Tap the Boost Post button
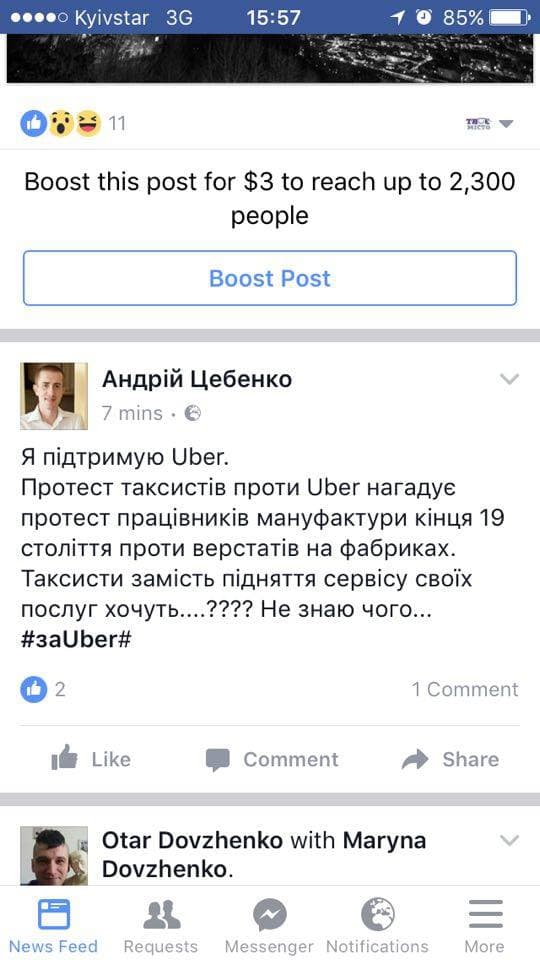The image size is (540, 960). (270, 278)
